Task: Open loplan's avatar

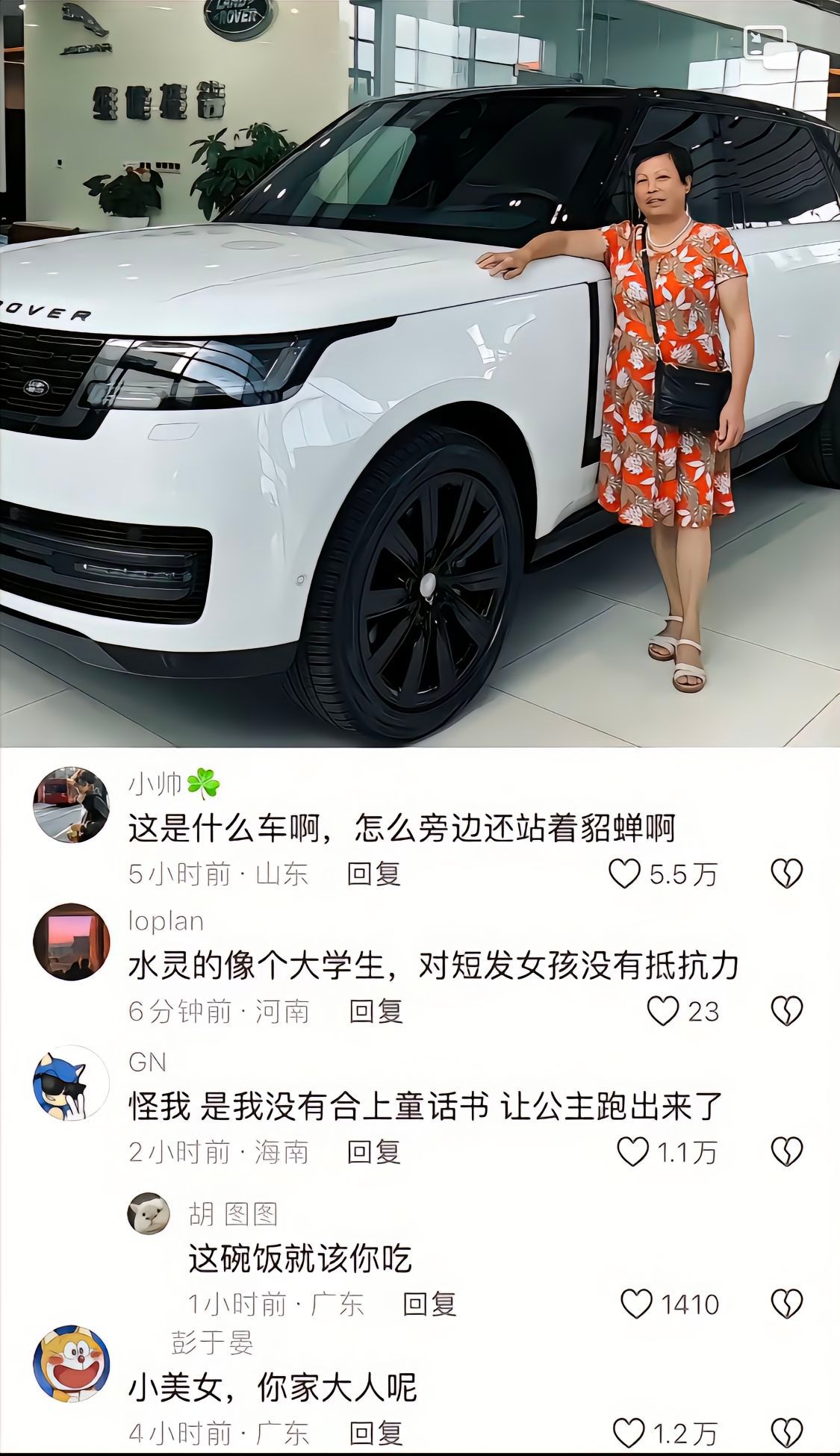Action: point(72,942)
